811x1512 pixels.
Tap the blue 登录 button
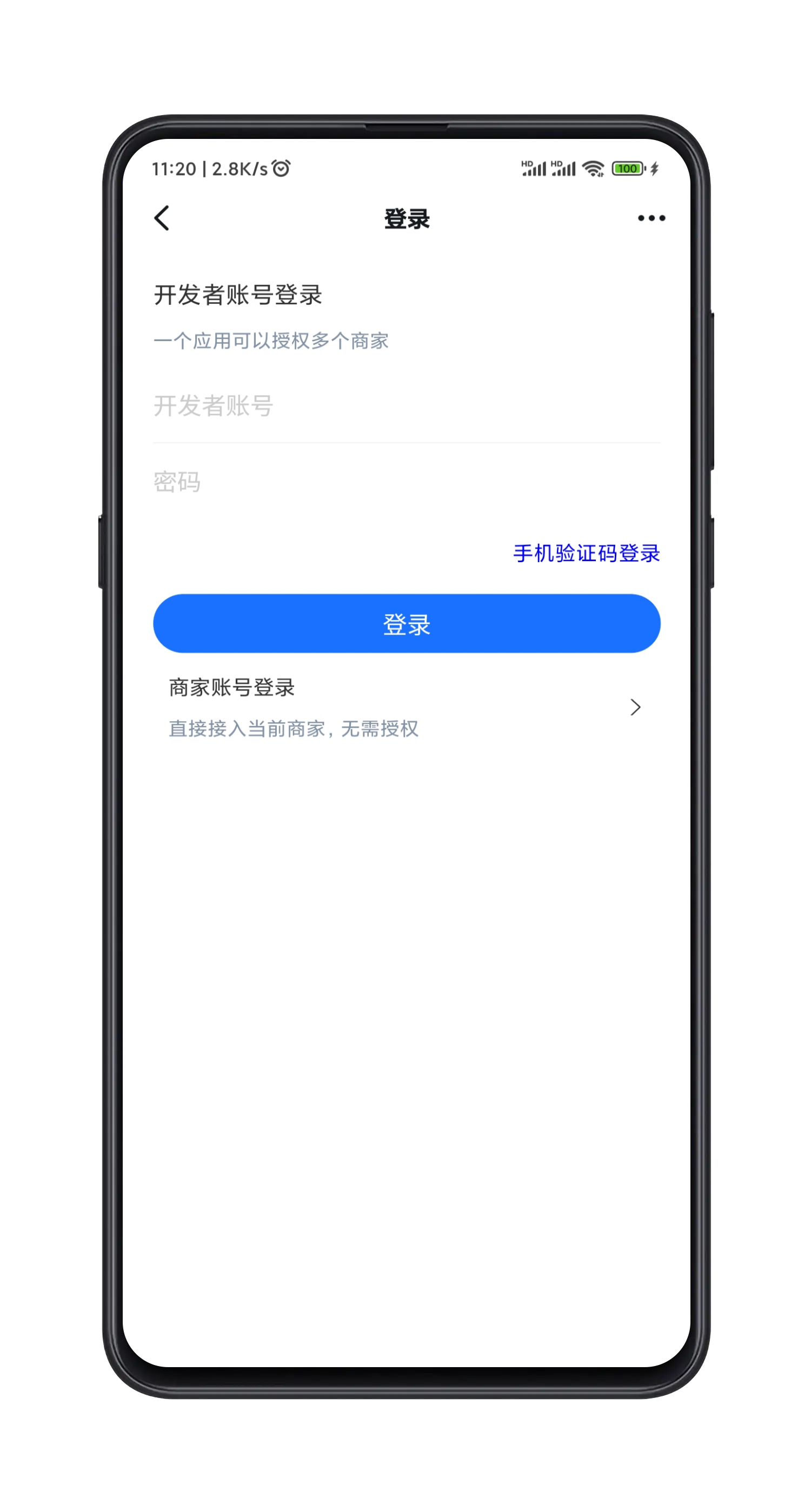pyautogui.click(x=406, y=623)
